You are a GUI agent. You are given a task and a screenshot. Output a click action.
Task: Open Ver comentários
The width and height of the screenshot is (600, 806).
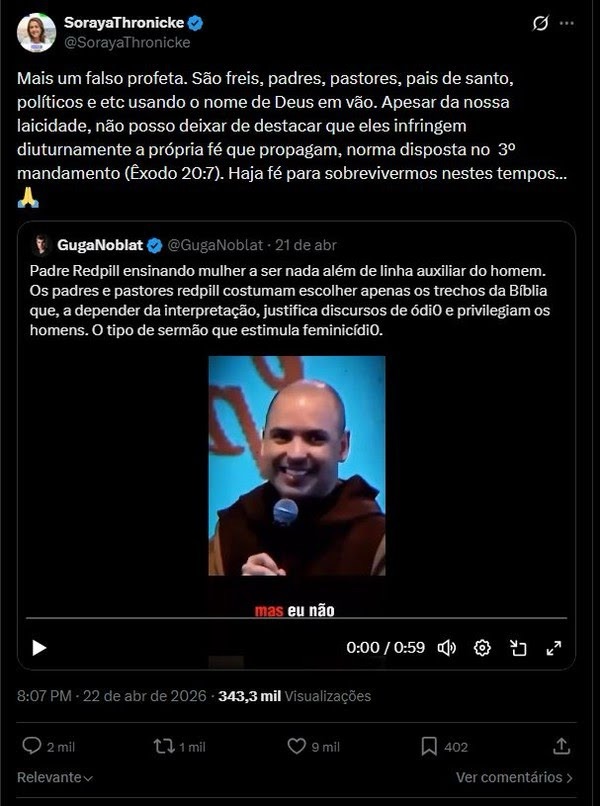click(514, 777)
